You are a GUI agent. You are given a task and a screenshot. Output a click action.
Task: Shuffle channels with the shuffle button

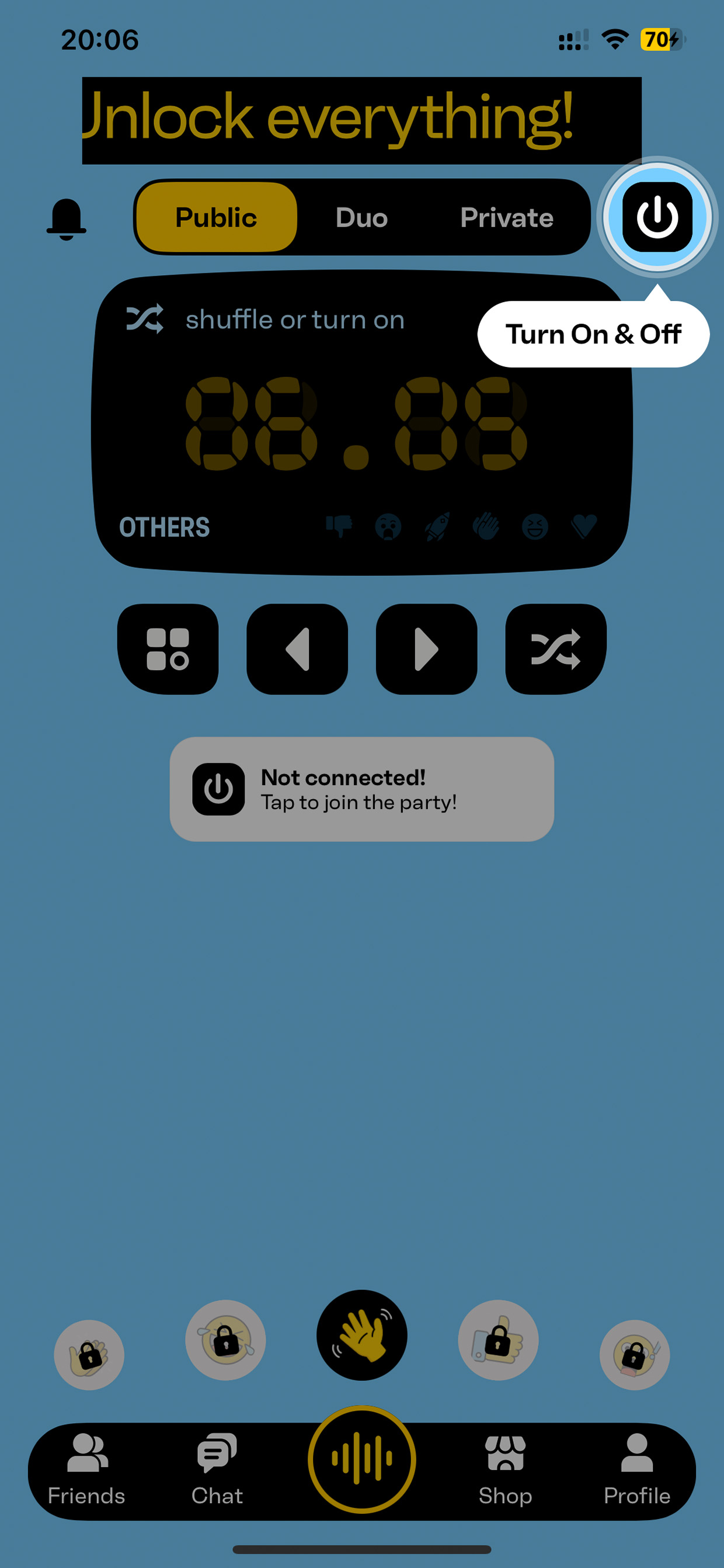click(x=556, y=649)
